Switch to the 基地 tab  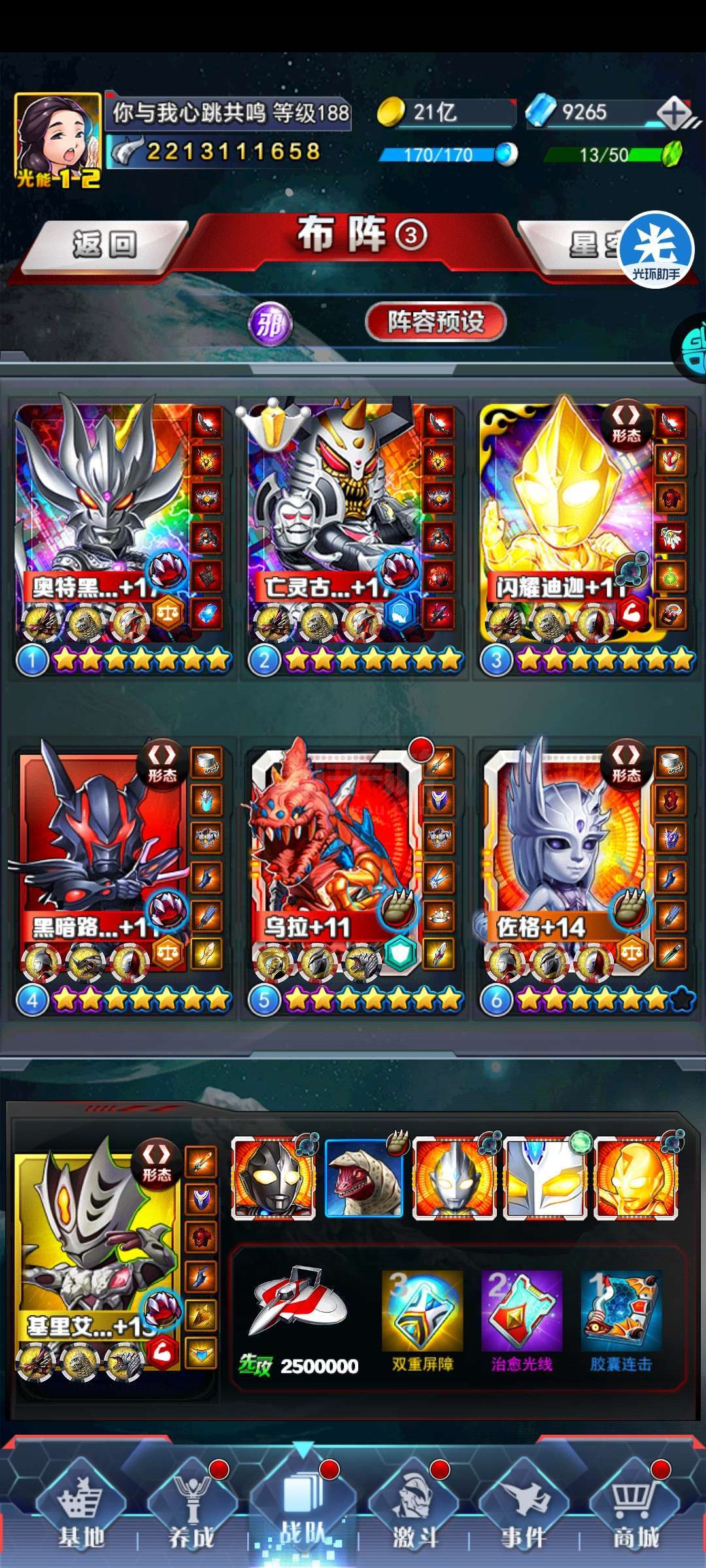pyautogui.click(x=81, y=1511)
